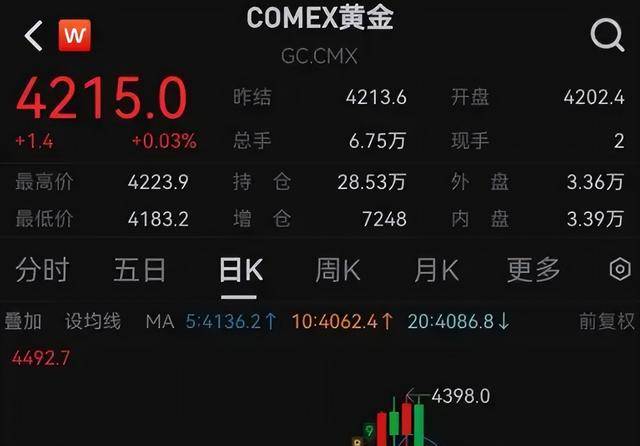Tap 叠加 to overlay another symbol
This screenshot has width=640, height=446.
pyautogui.click(x=23, y=321)
